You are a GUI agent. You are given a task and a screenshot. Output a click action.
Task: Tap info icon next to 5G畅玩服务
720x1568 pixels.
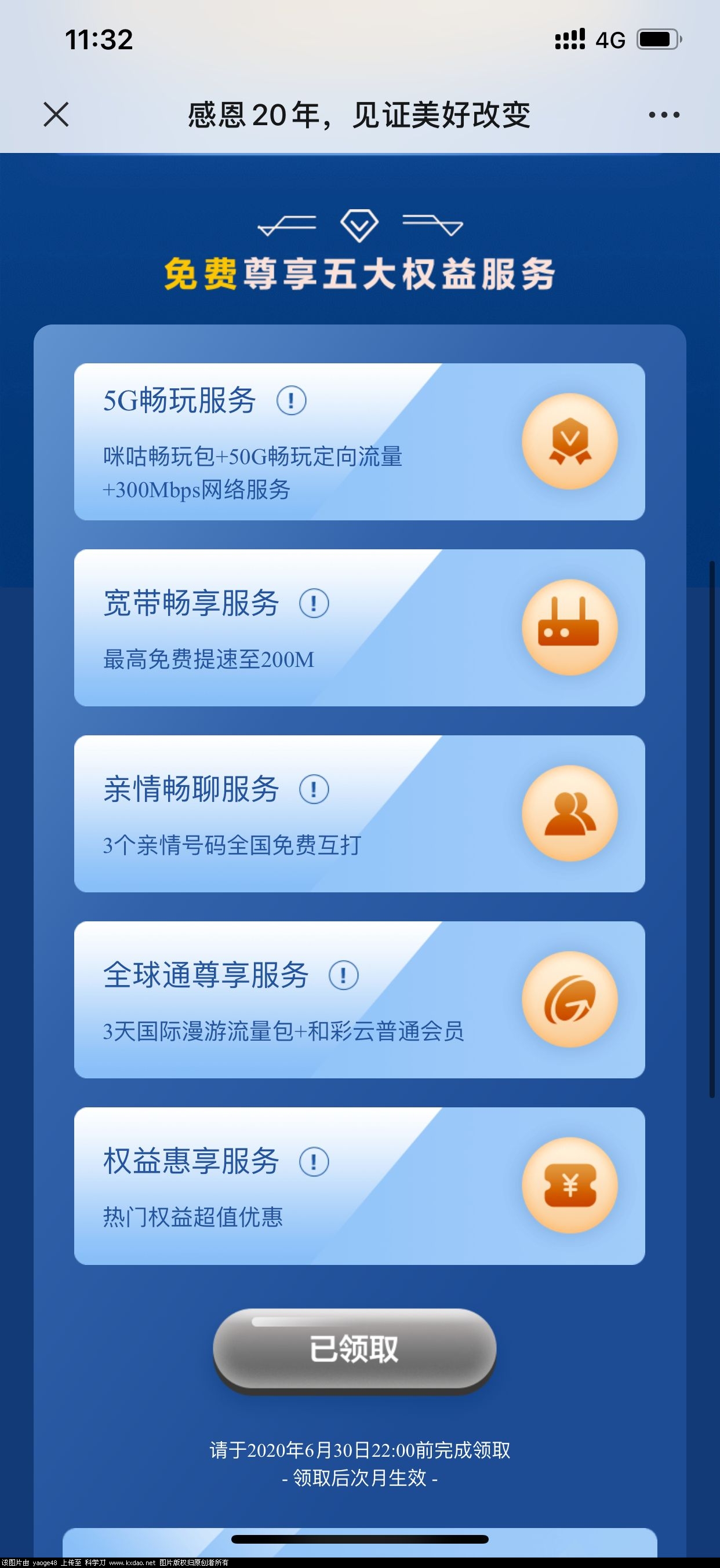(x=291, y=401)
